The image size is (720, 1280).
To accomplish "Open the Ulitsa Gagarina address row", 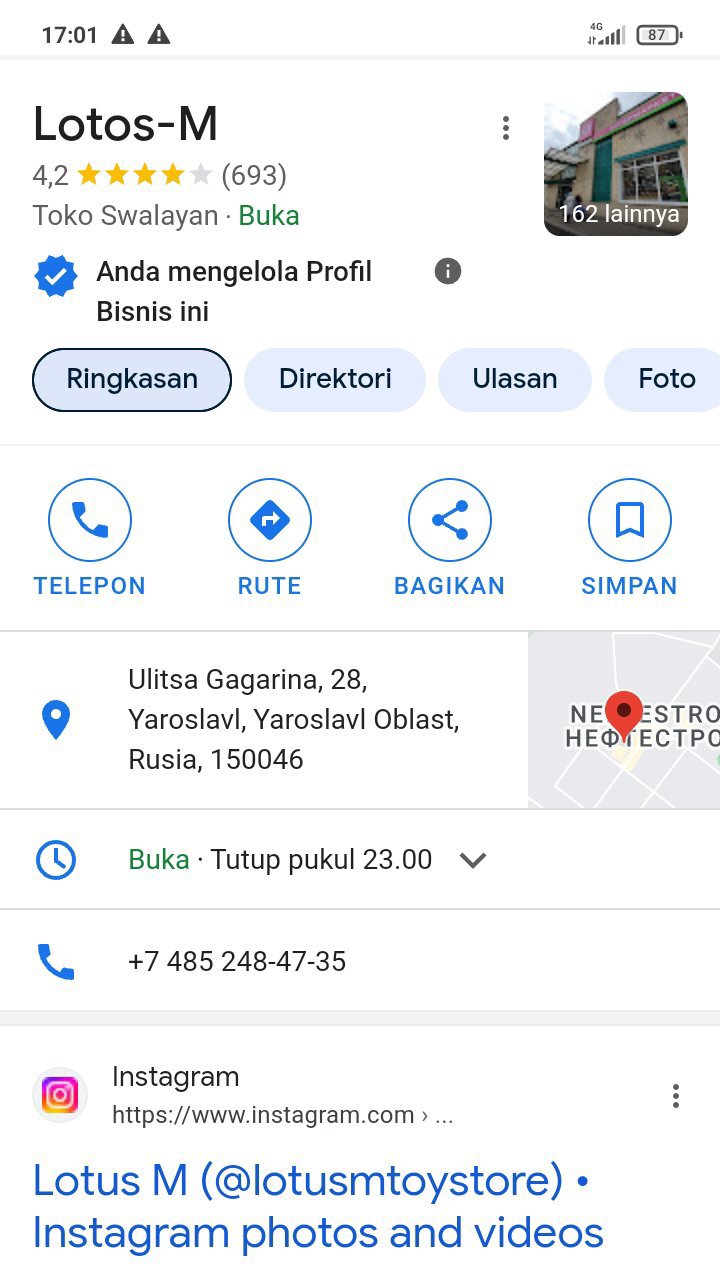I will [x=292, y=720].
